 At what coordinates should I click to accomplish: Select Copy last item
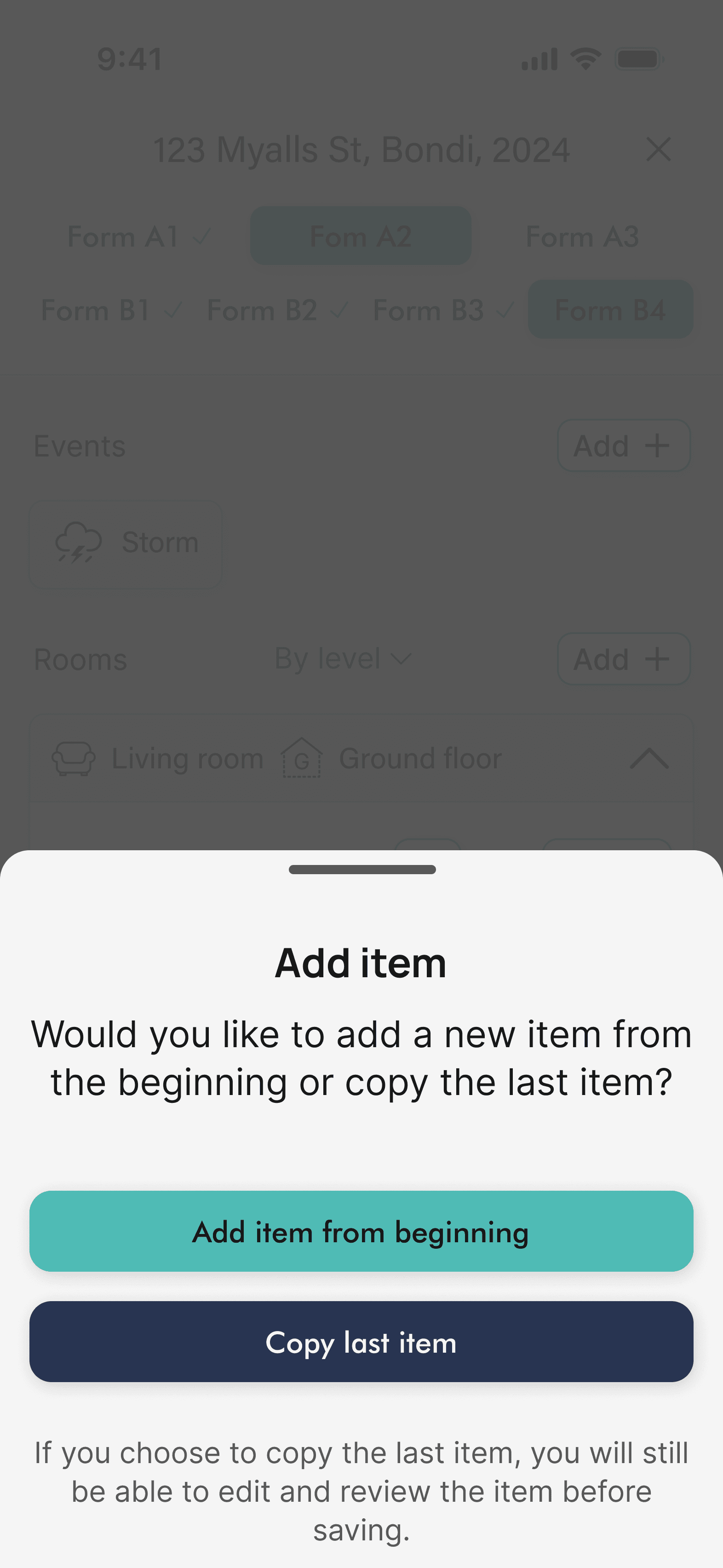click(x=361, y=1342)
